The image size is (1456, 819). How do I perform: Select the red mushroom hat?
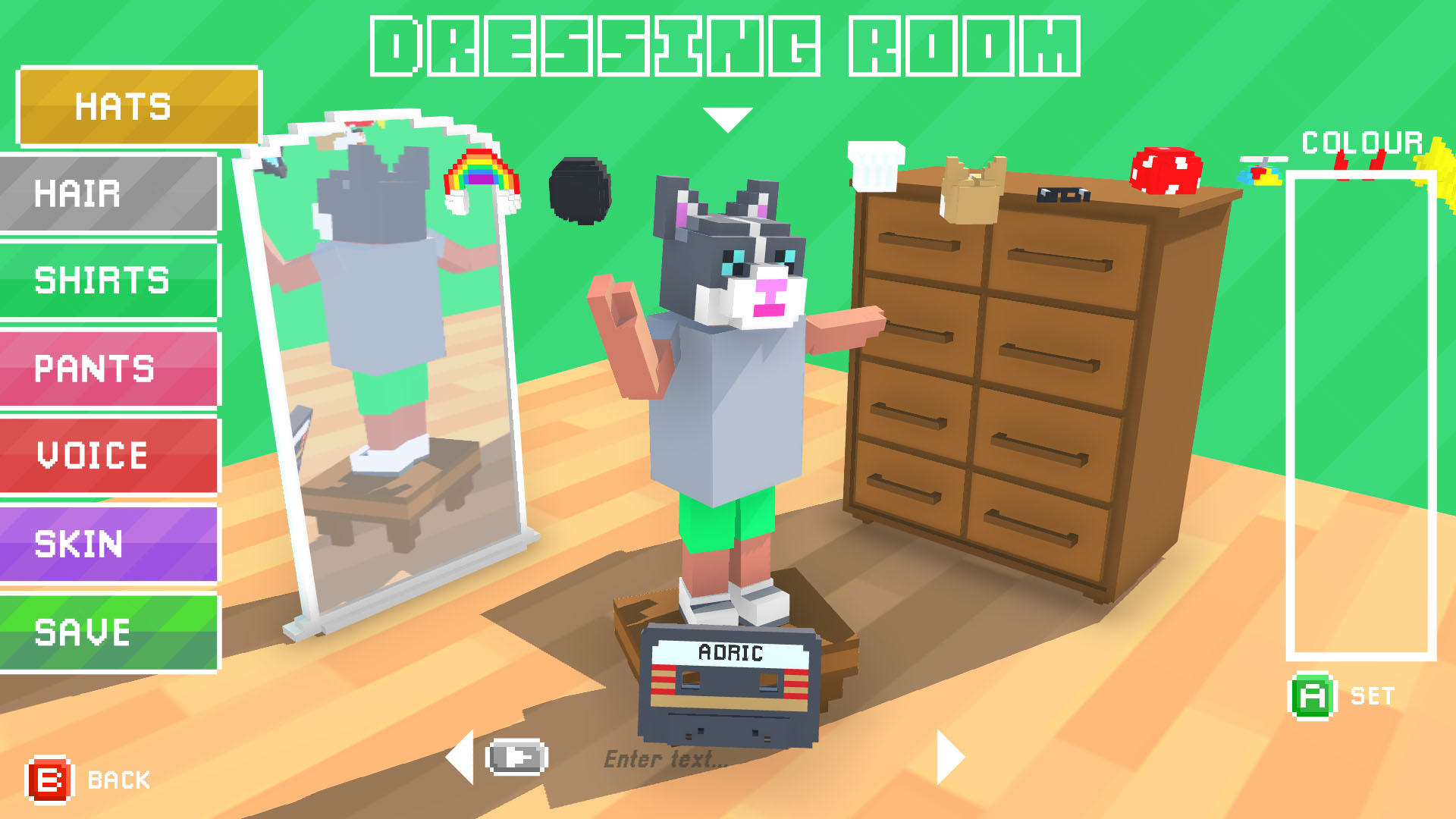[x=1166, y=170]
